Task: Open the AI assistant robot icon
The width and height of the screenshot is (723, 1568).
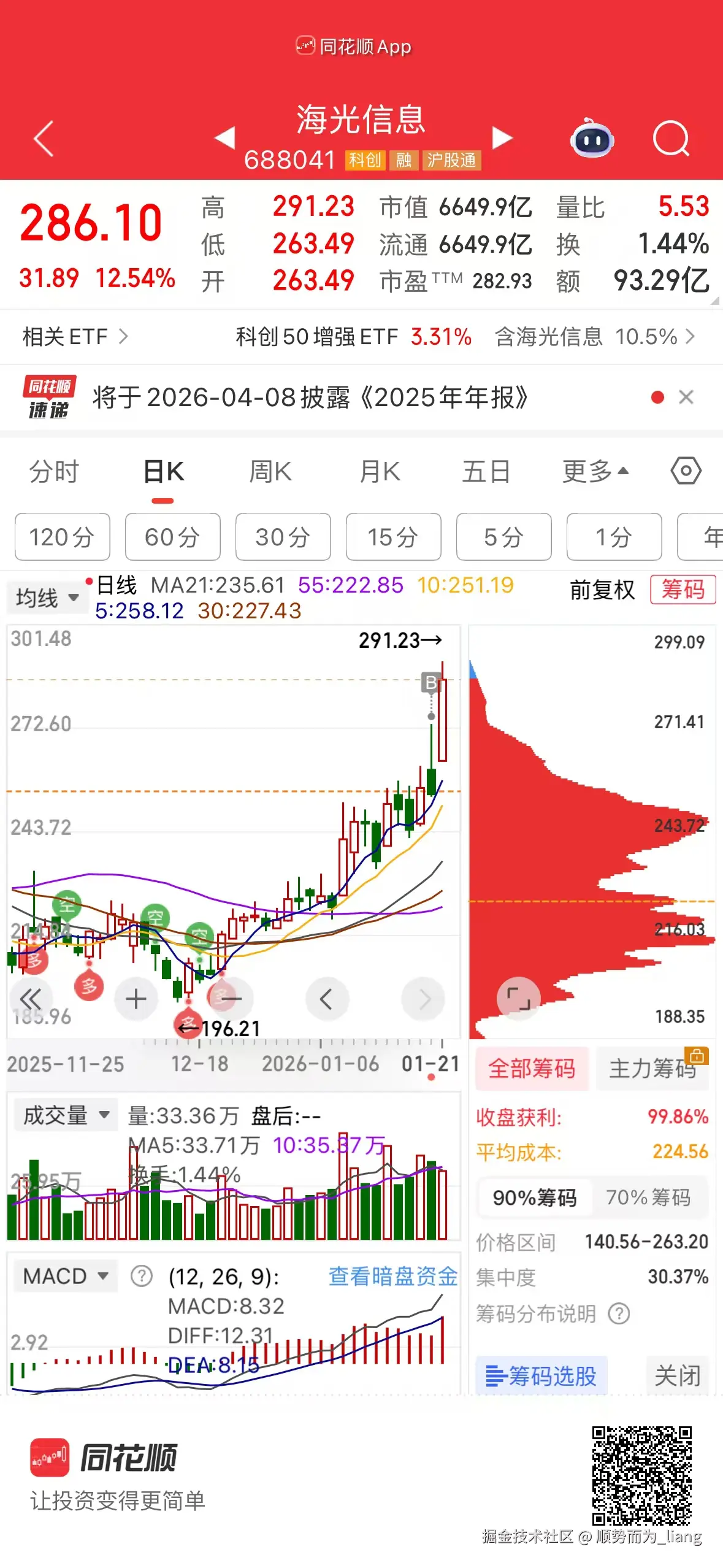Action: click(591, 140)
